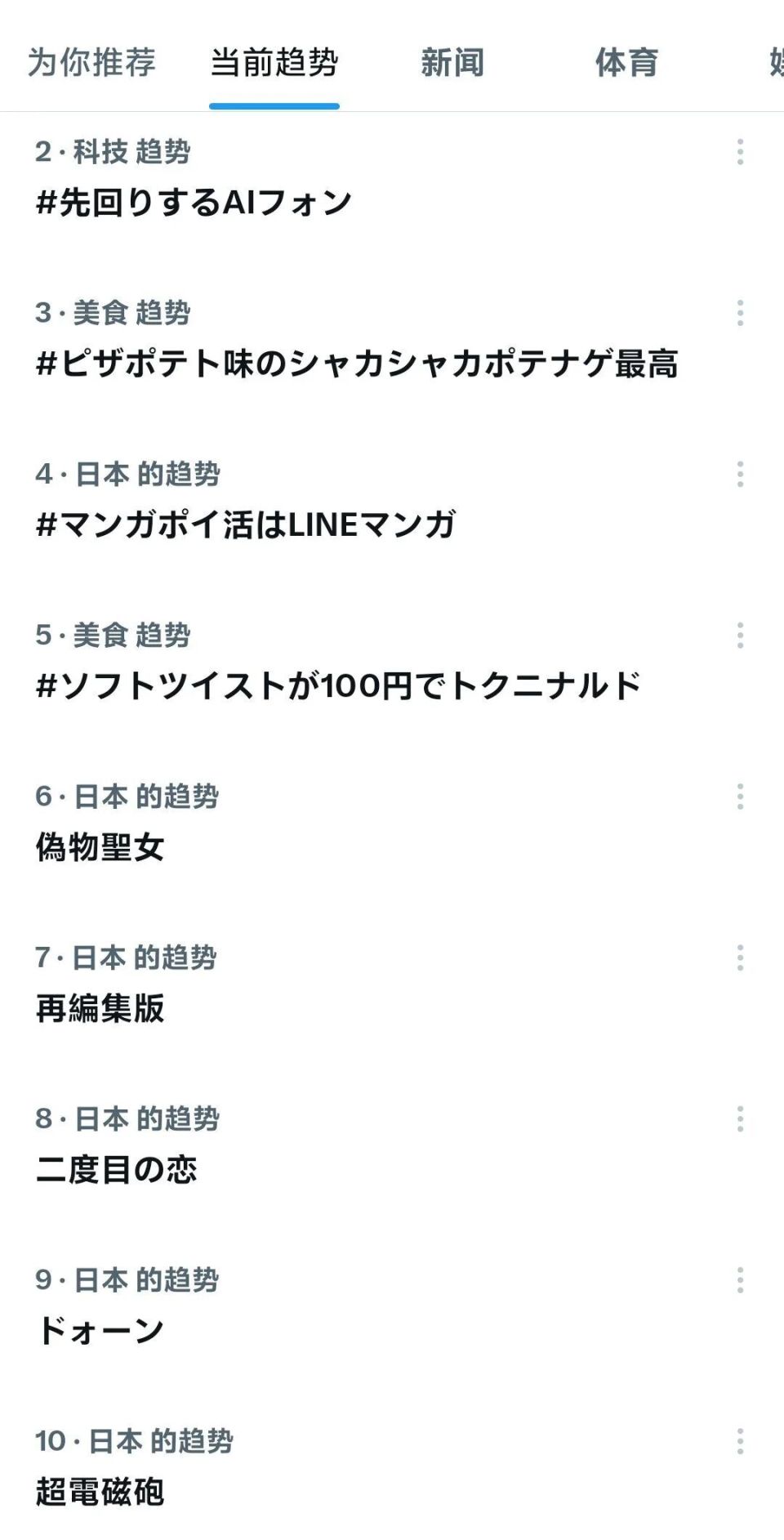Image resolution: width=784 pixels, height=1540 pixels.
Task: Open trend #先回りするAIフォン
Action: (194, 202)
